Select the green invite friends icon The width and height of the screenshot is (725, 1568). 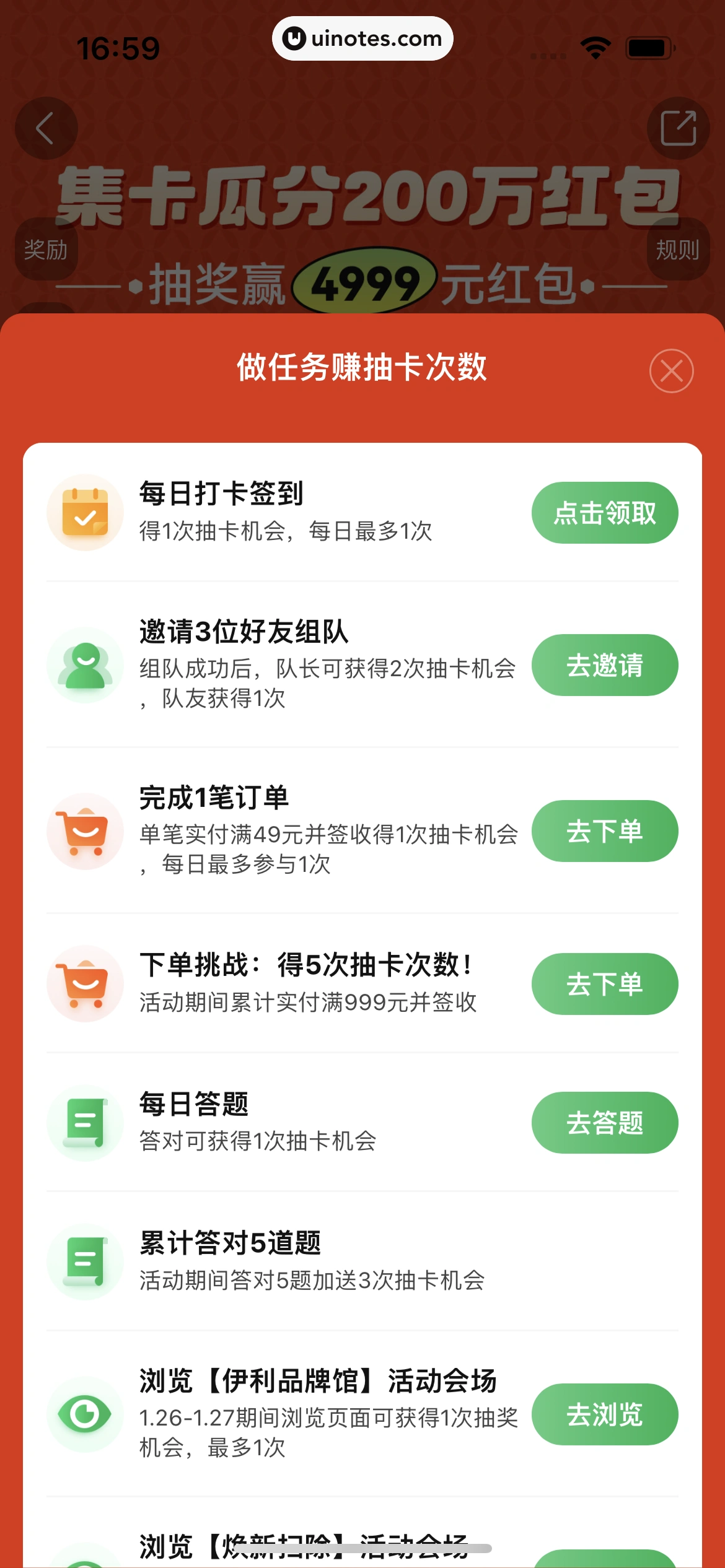(x=85, y=664)
